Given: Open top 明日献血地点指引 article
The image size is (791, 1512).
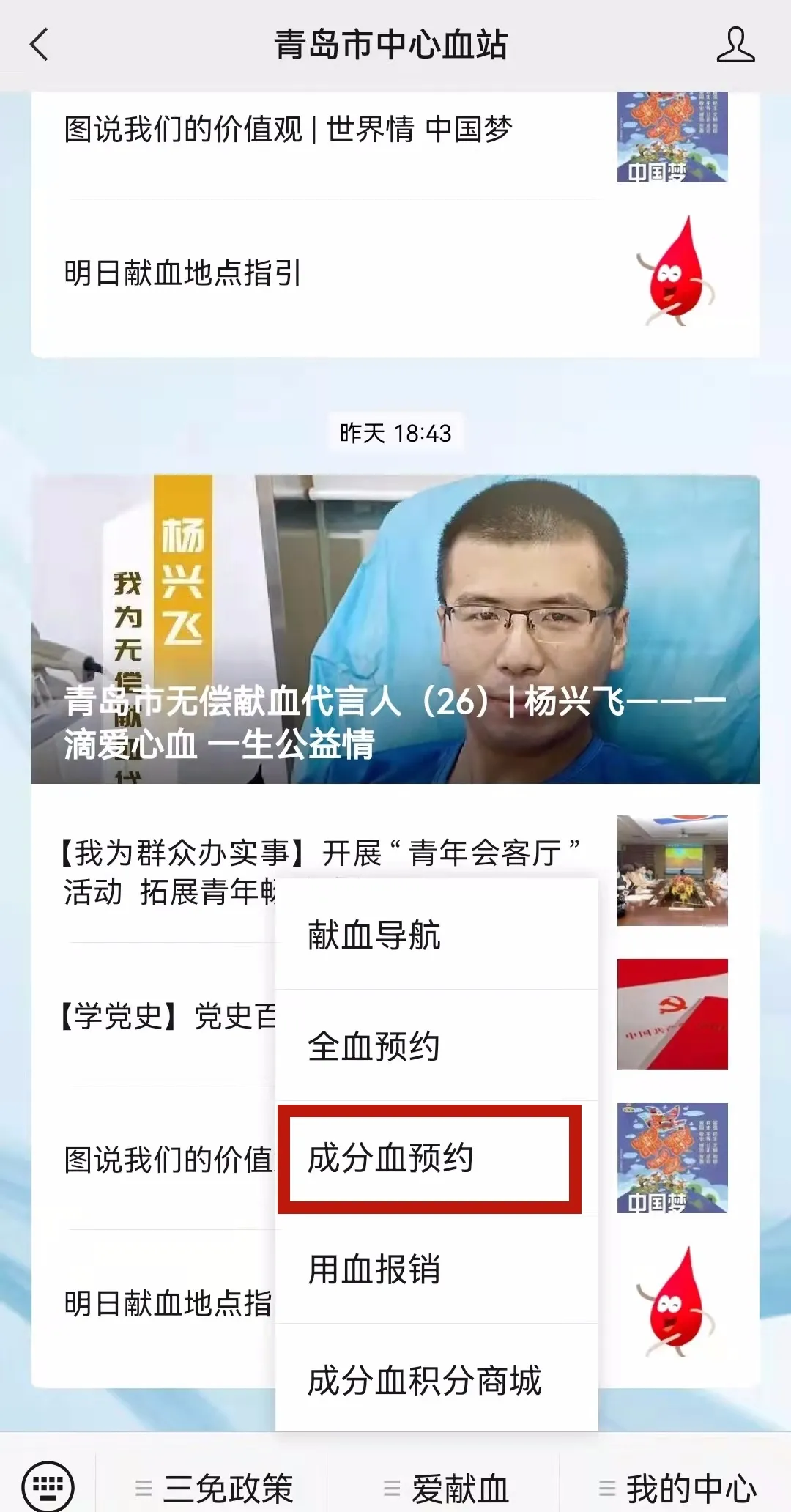Looking at the screenshot, I should pos(183,273).
